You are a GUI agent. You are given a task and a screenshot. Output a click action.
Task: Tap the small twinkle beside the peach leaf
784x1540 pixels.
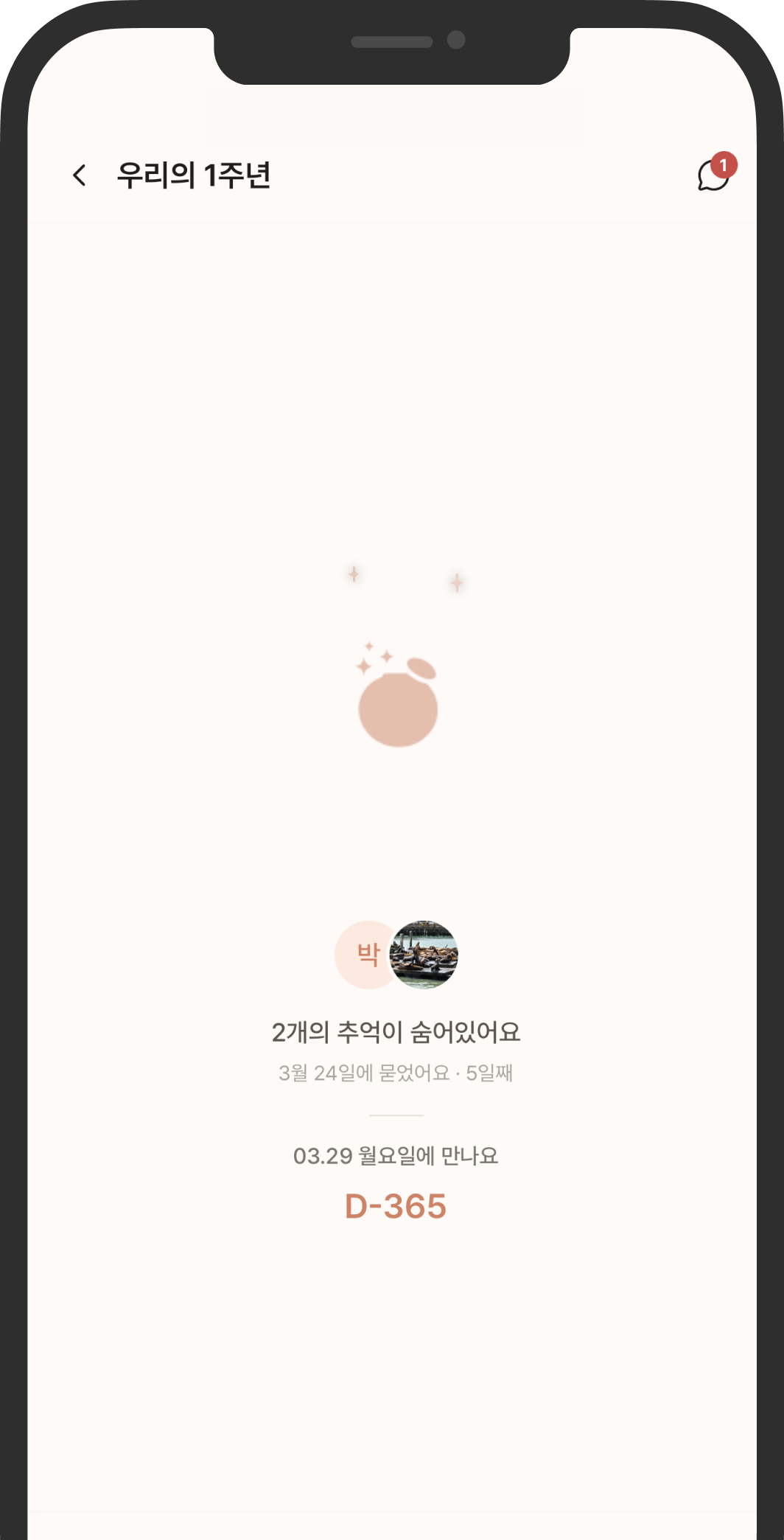coord(386,655)
